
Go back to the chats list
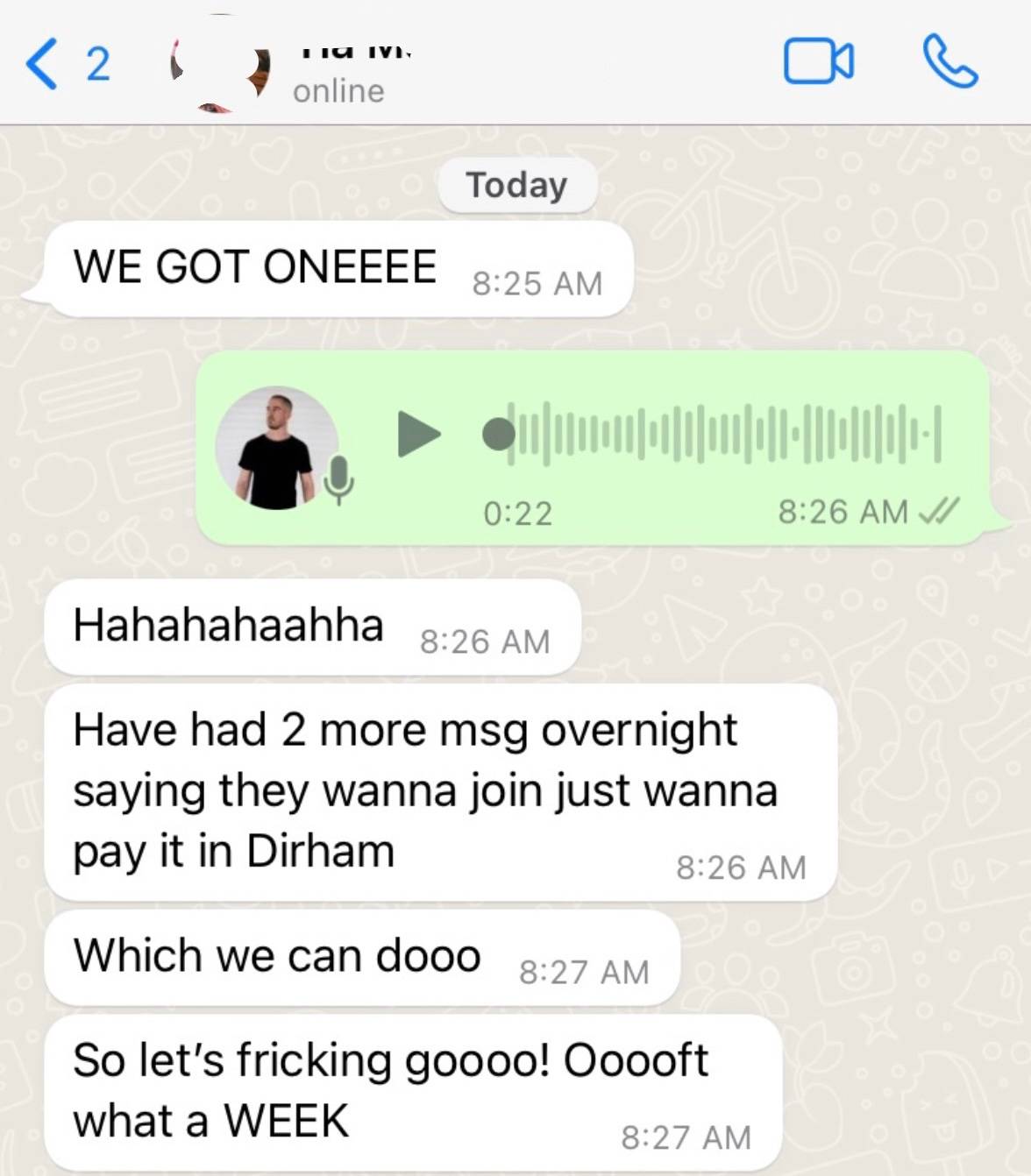44,64
